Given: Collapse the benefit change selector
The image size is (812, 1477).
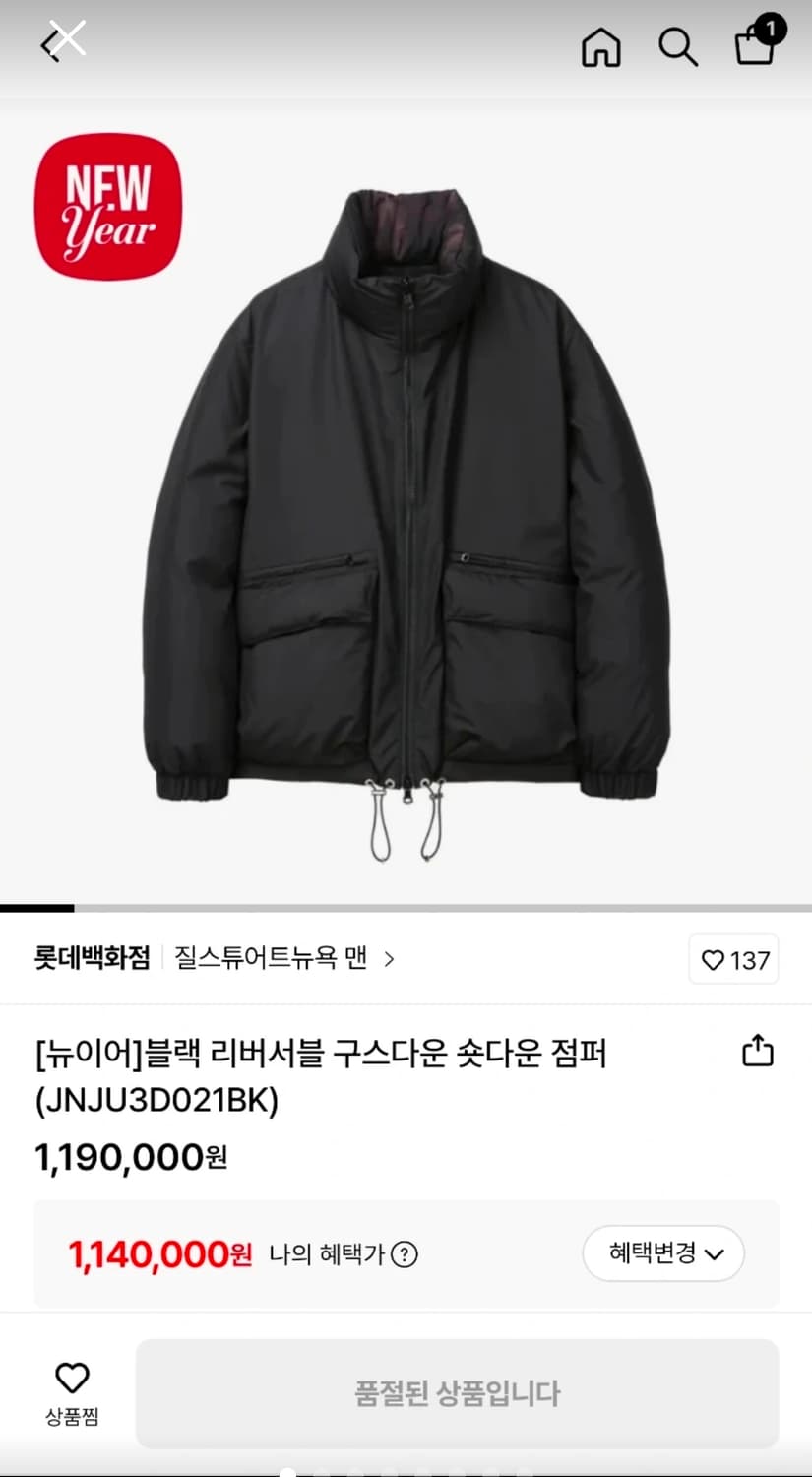Looking at the screenshot, I should click(663, 1253).
